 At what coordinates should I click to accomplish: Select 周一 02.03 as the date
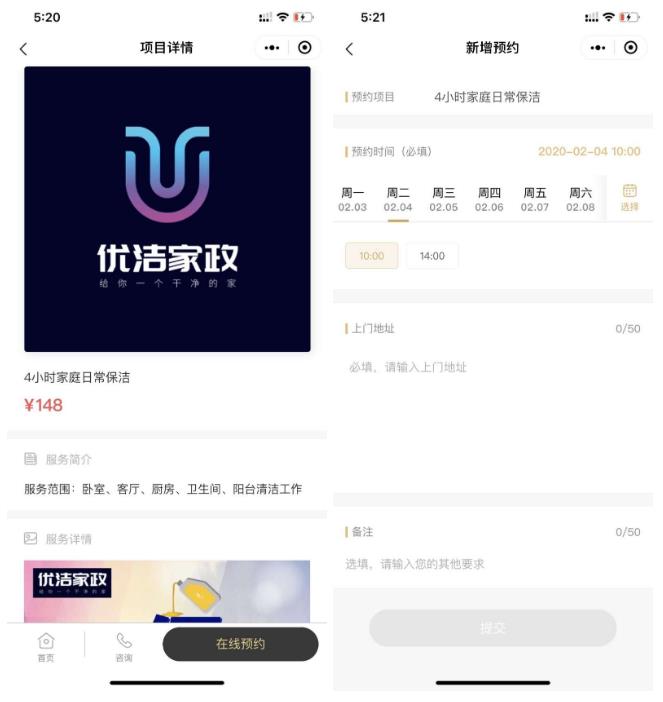point(353,199)
